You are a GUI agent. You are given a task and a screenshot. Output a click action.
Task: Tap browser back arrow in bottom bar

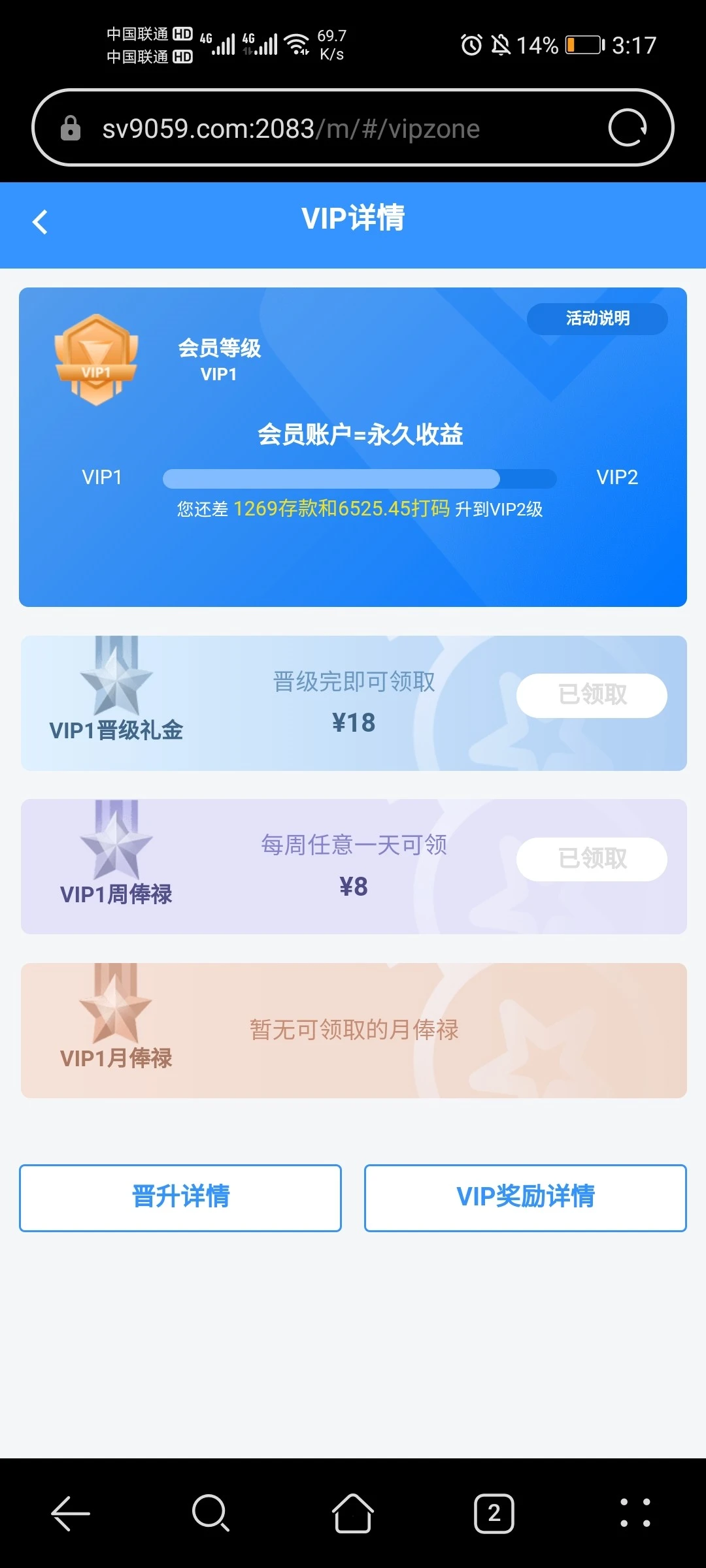[71, 1513]
